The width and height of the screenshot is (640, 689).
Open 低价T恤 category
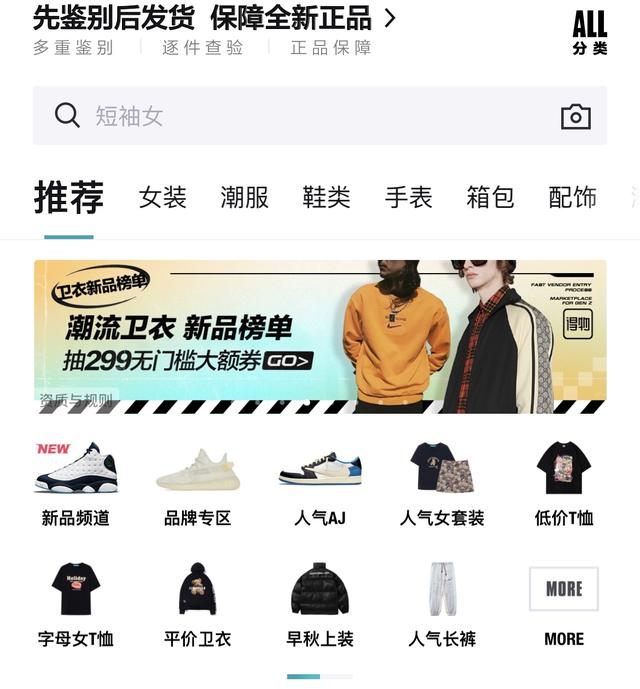click(x=564, y=484)
